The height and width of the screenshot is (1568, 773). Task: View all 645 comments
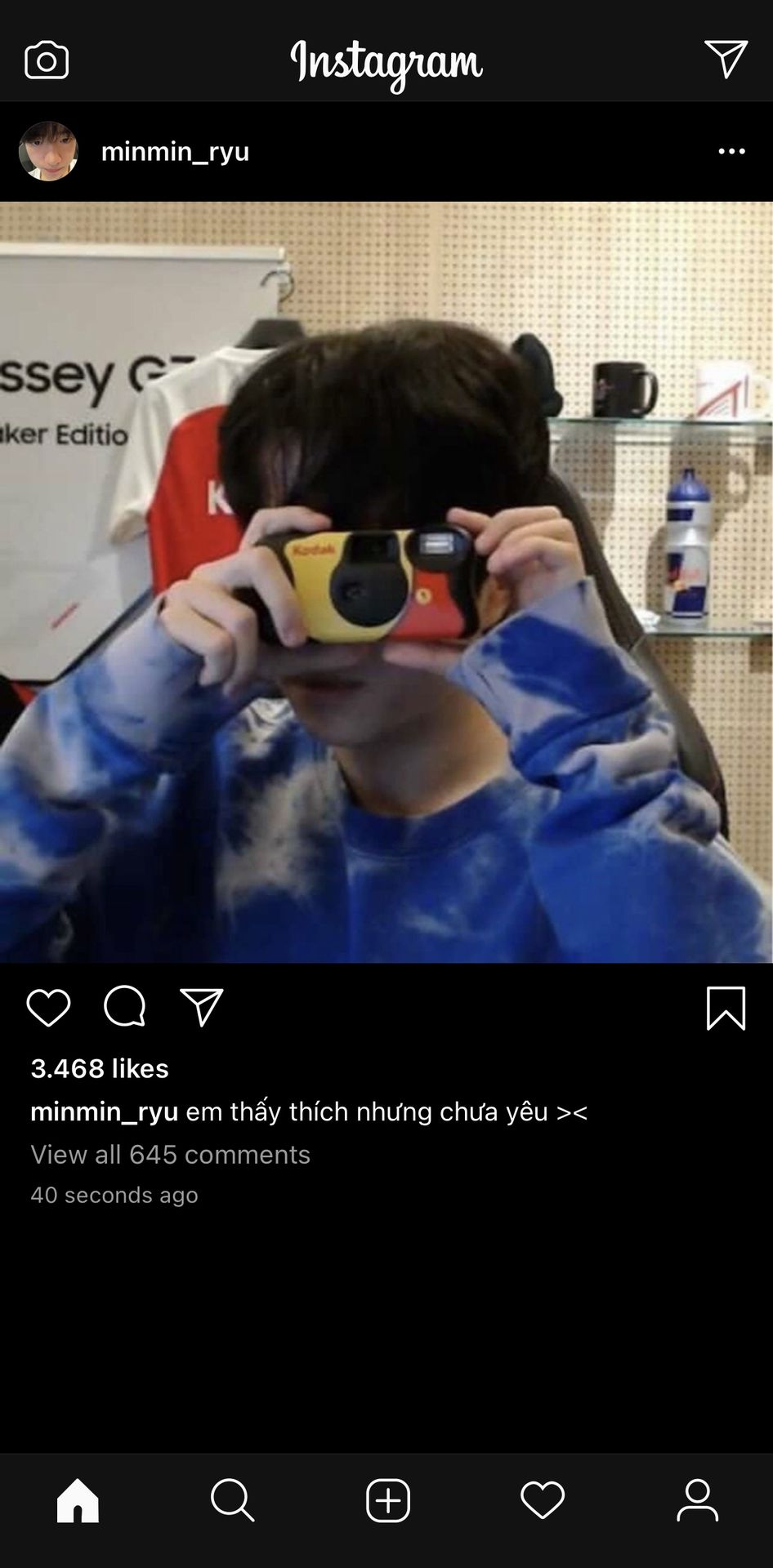170,1154
